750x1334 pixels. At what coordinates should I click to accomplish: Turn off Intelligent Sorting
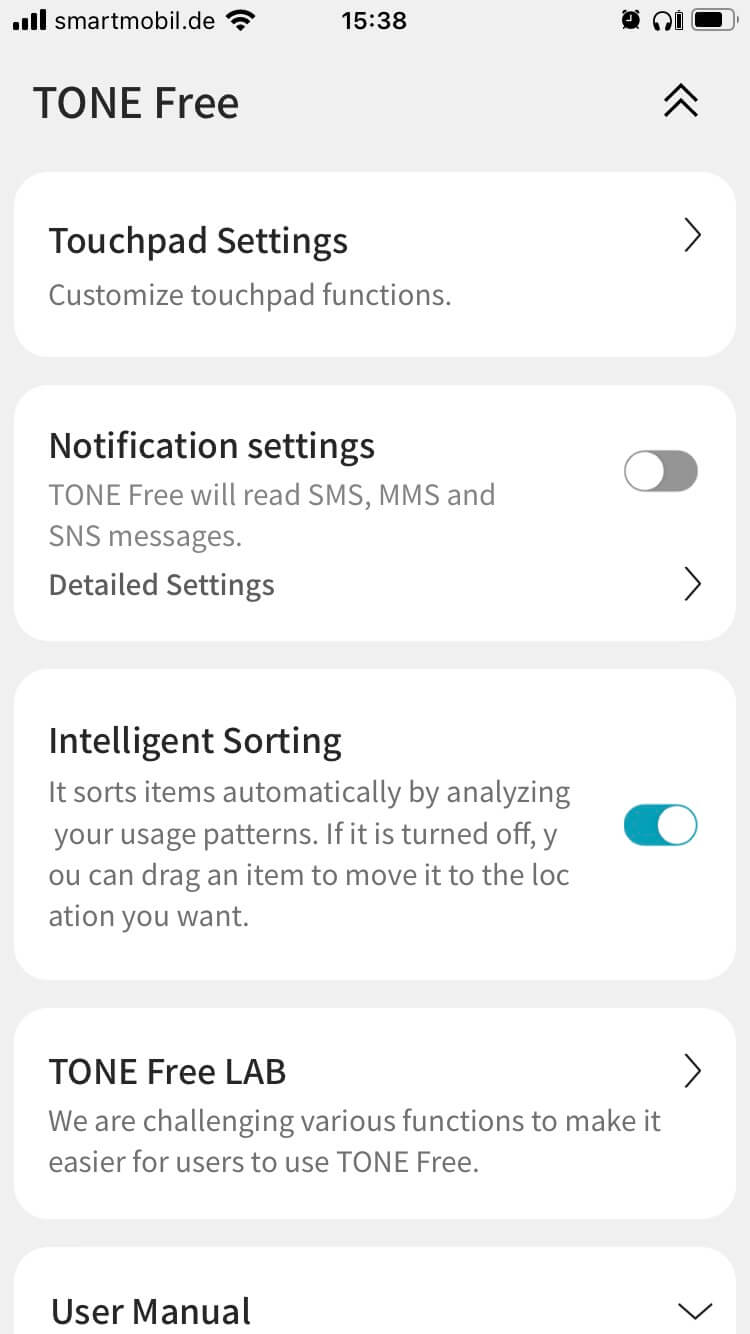coord(660,826)
